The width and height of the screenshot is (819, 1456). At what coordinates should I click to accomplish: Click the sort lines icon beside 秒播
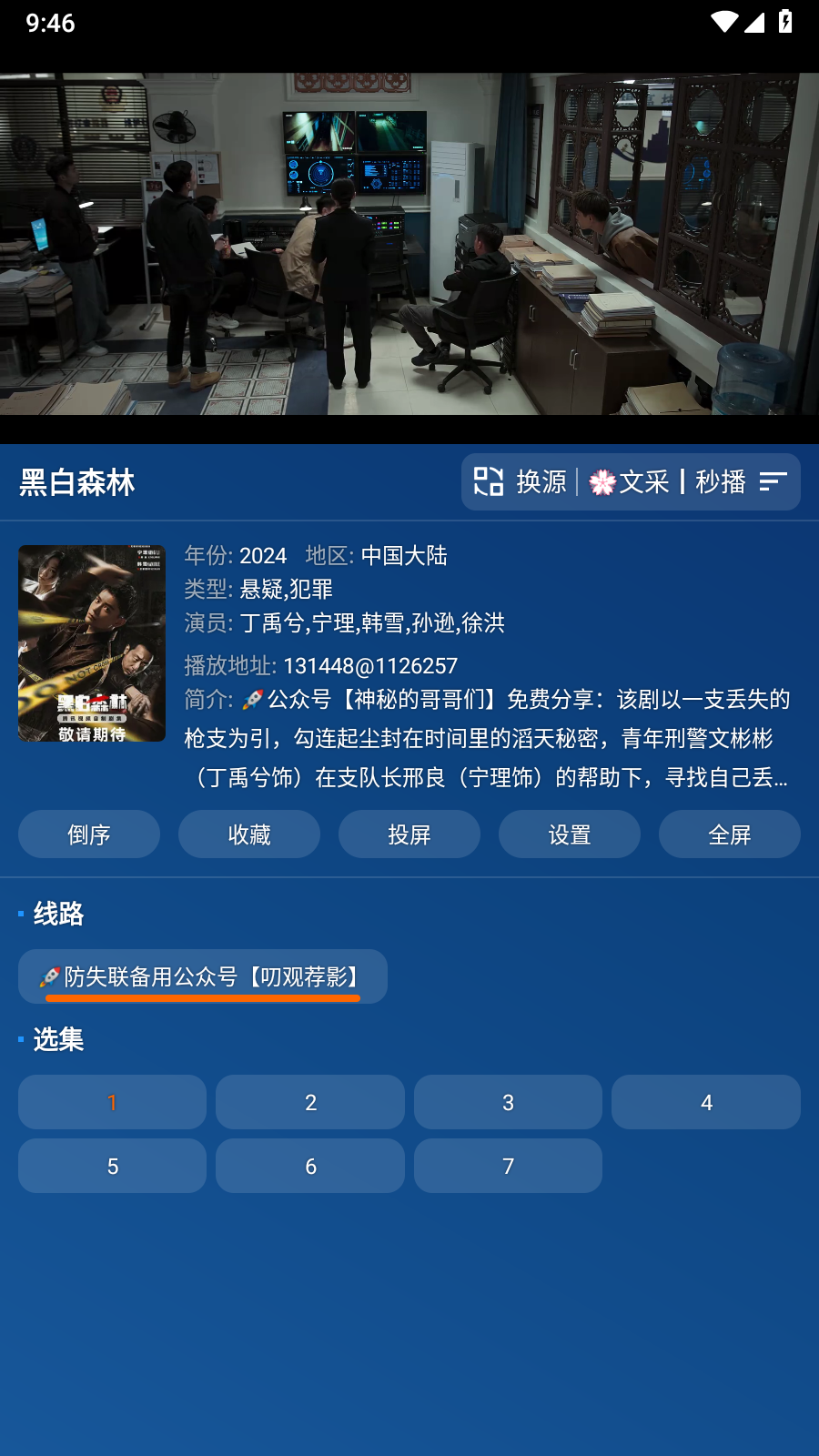773,482
